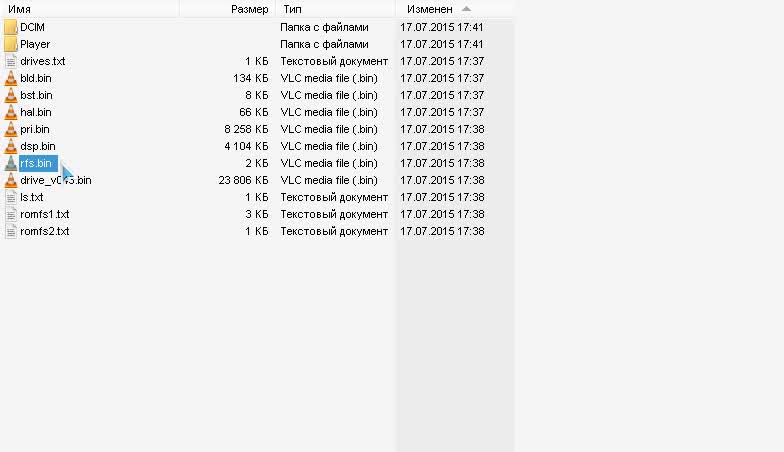The width and height of the screenshot is (784, 452).
Task: Select the bld.bin file
Action: 36,78
